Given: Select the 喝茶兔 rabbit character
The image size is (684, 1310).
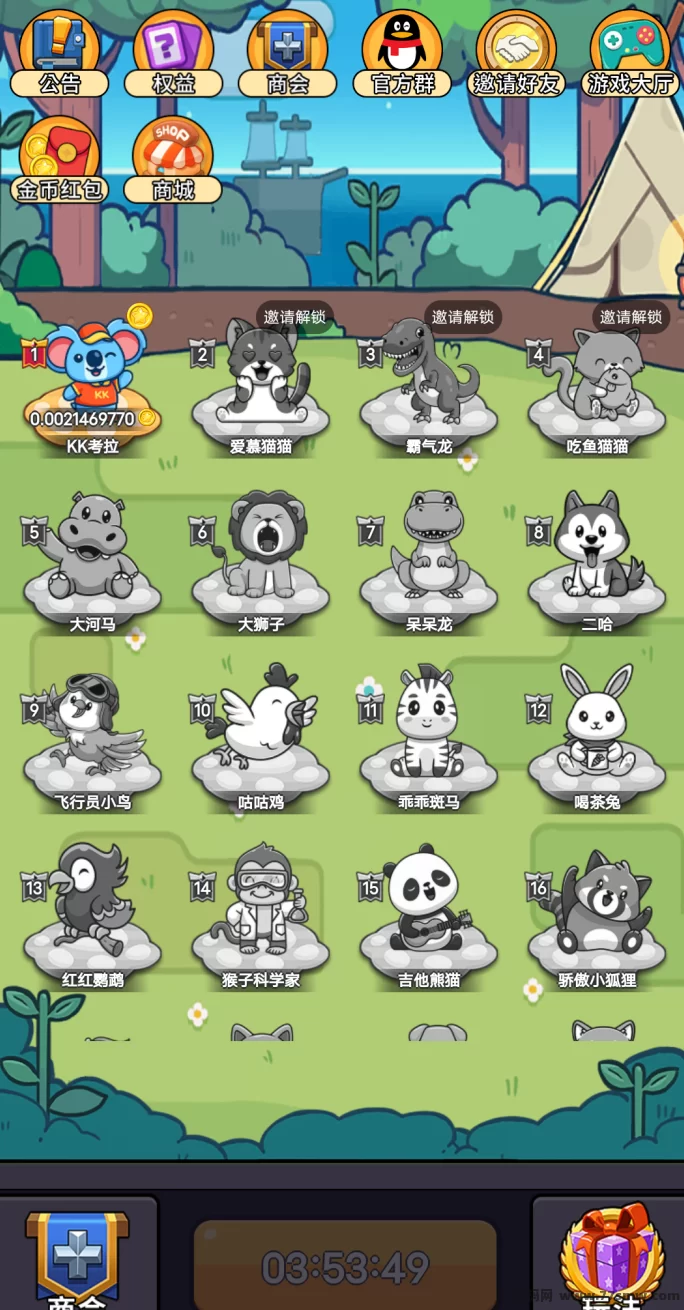Looking at the screenshot, I should [x=597, y=730].
